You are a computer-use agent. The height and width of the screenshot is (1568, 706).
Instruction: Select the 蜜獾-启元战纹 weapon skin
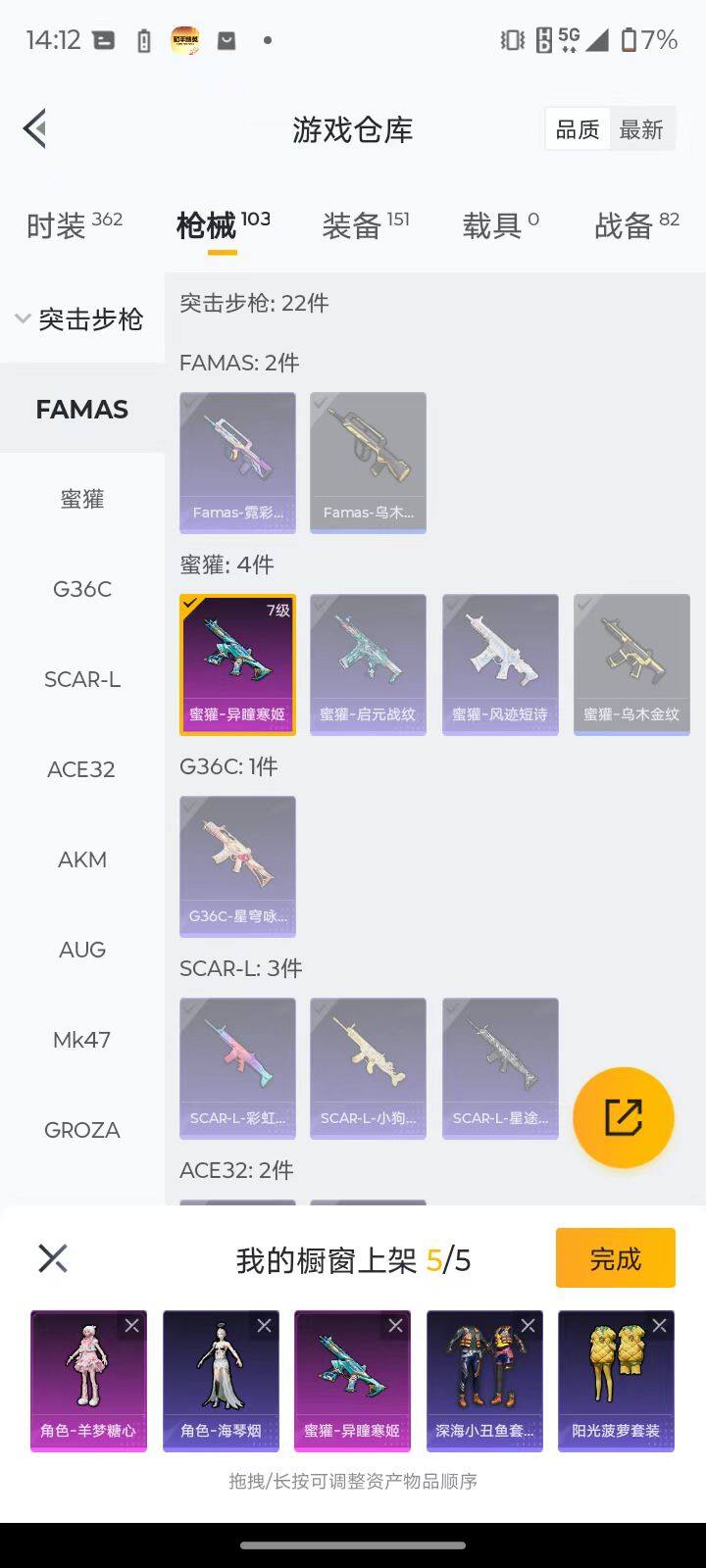tap(369, 663)
